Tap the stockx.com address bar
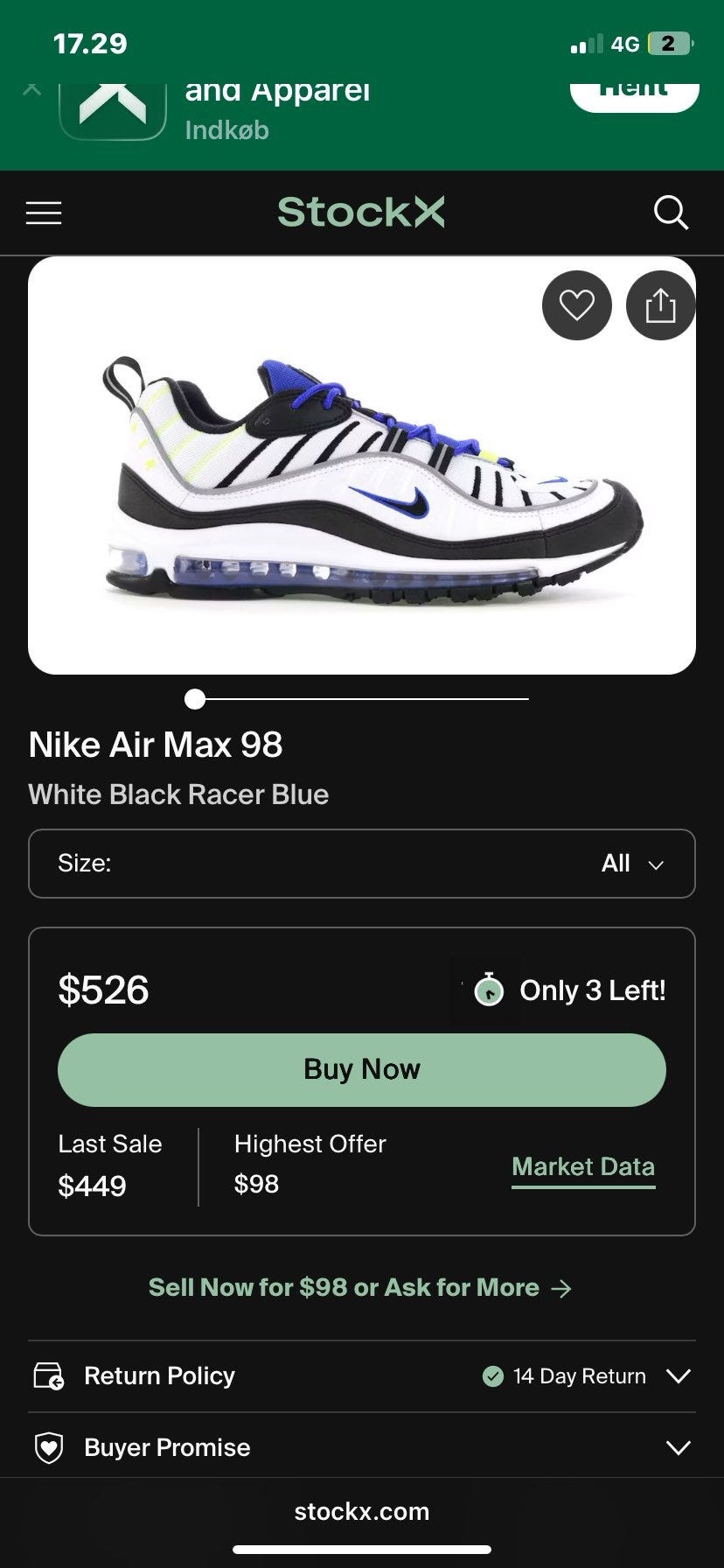The width and height of the screenshot is (724, 1568). pos(362,1511)
